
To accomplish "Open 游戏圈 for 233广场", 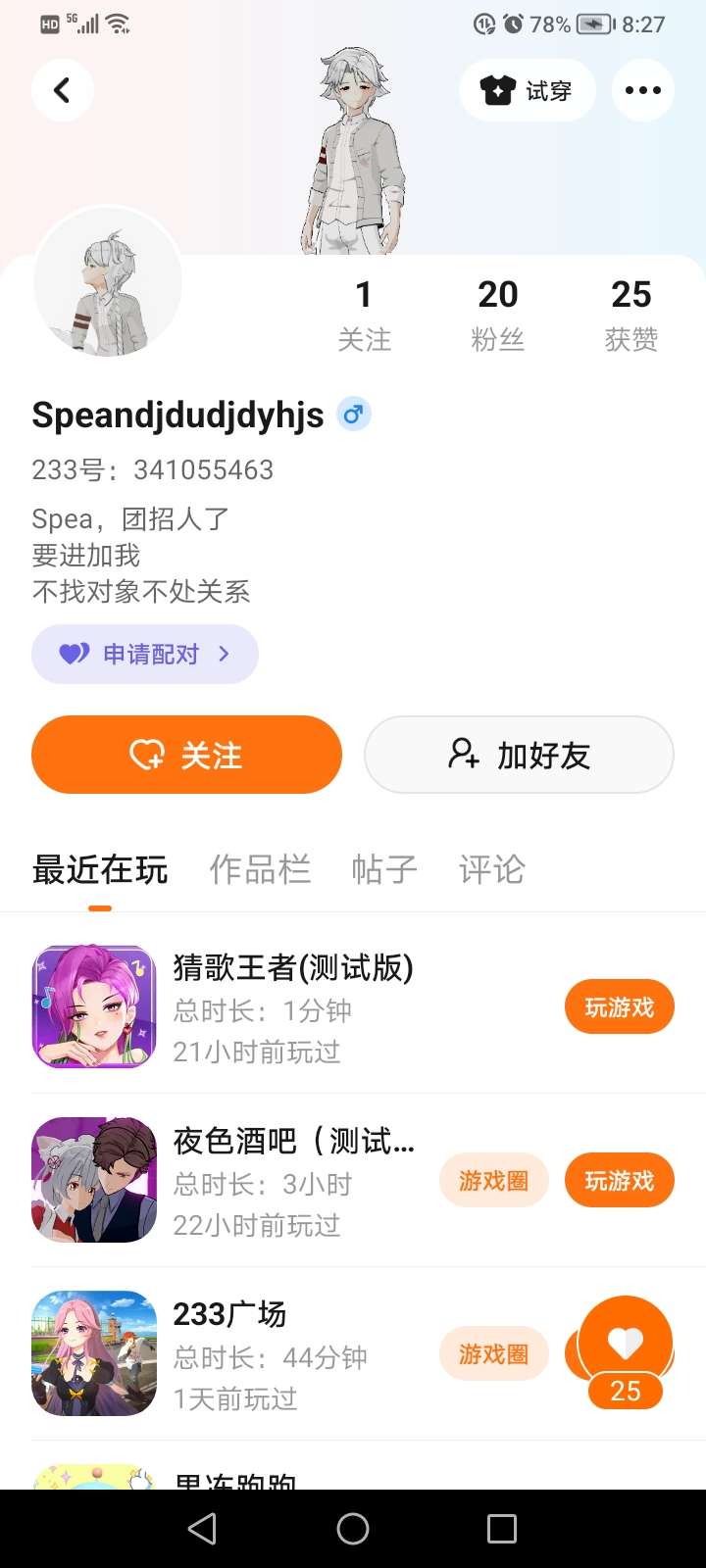I will 493,1353.
